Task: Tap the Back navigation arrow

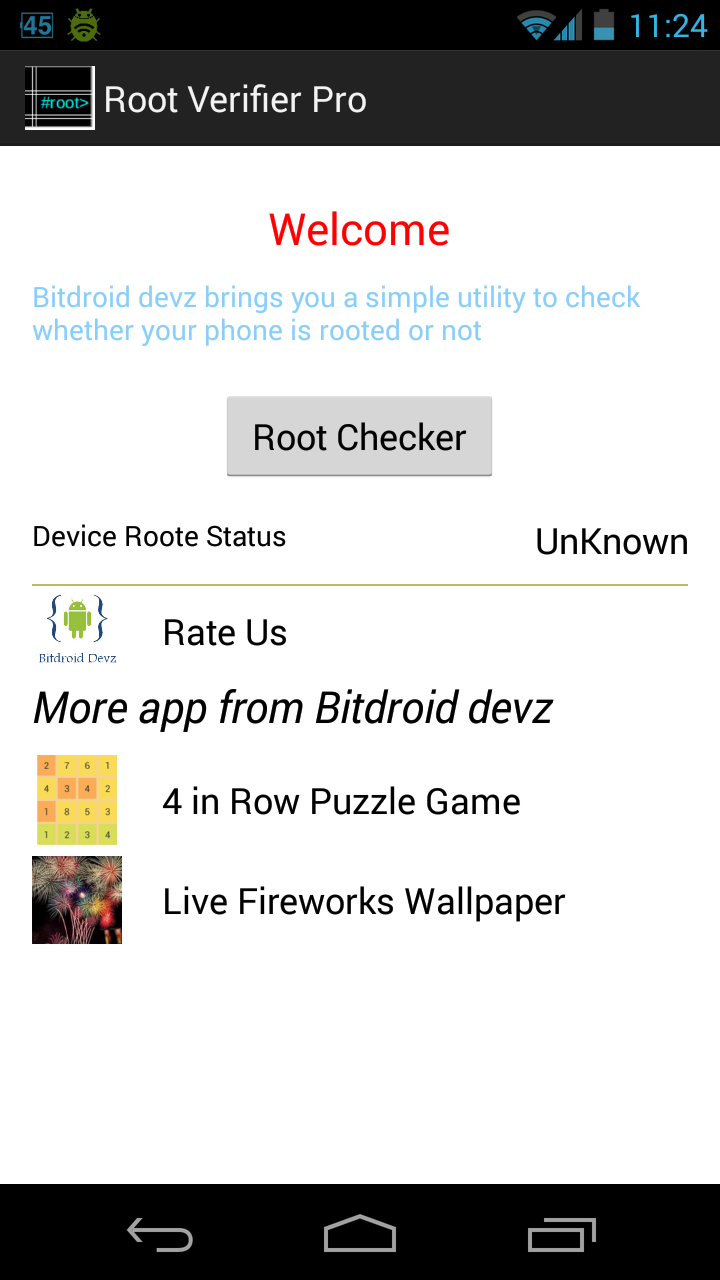Action: [159, 1235]
